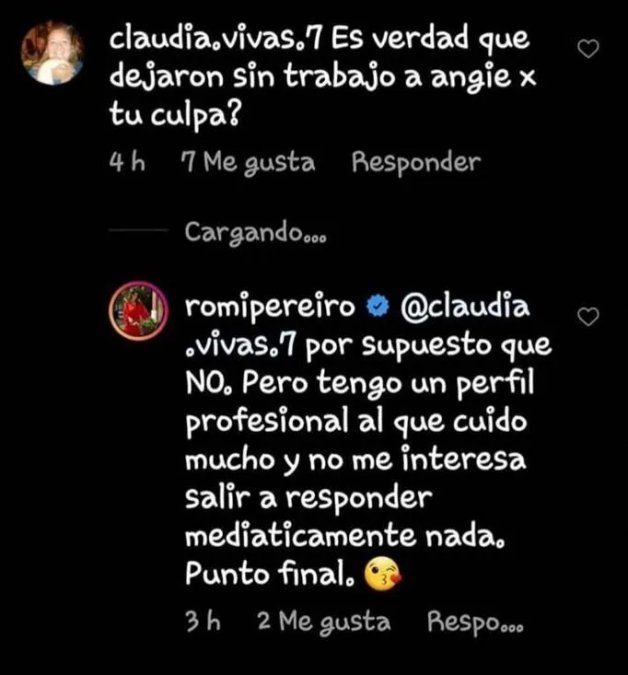This screenshot has height=675, width=628.
Task: Reply to romipereiro's comment
Action: (468, 621)
